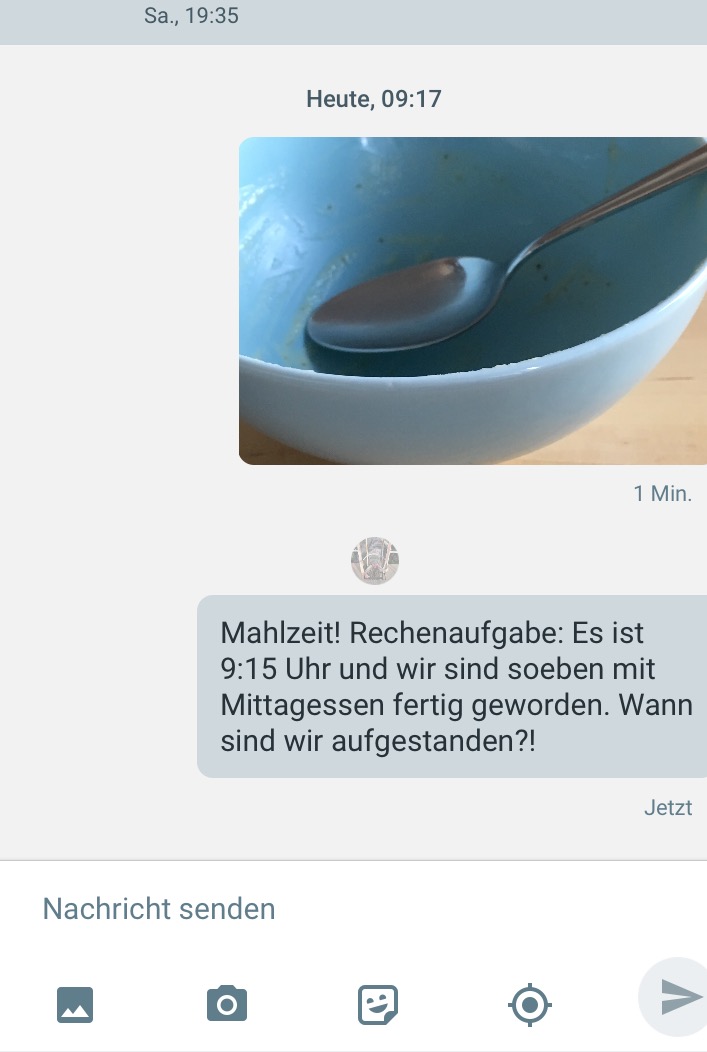Open the sticker picker
The image size is (707, 1052).
(378, 1004)
